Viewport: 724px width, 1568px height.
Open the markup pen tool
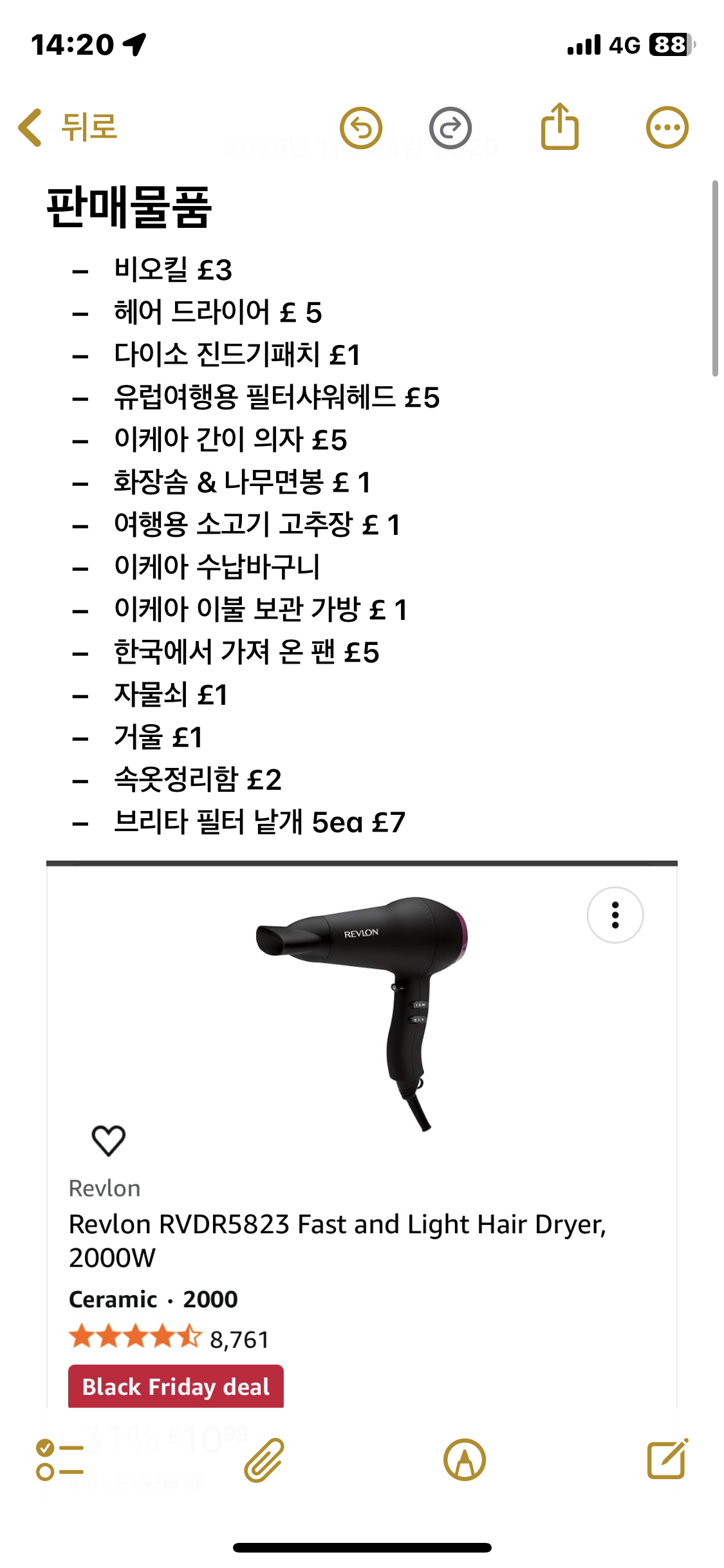464,1460
